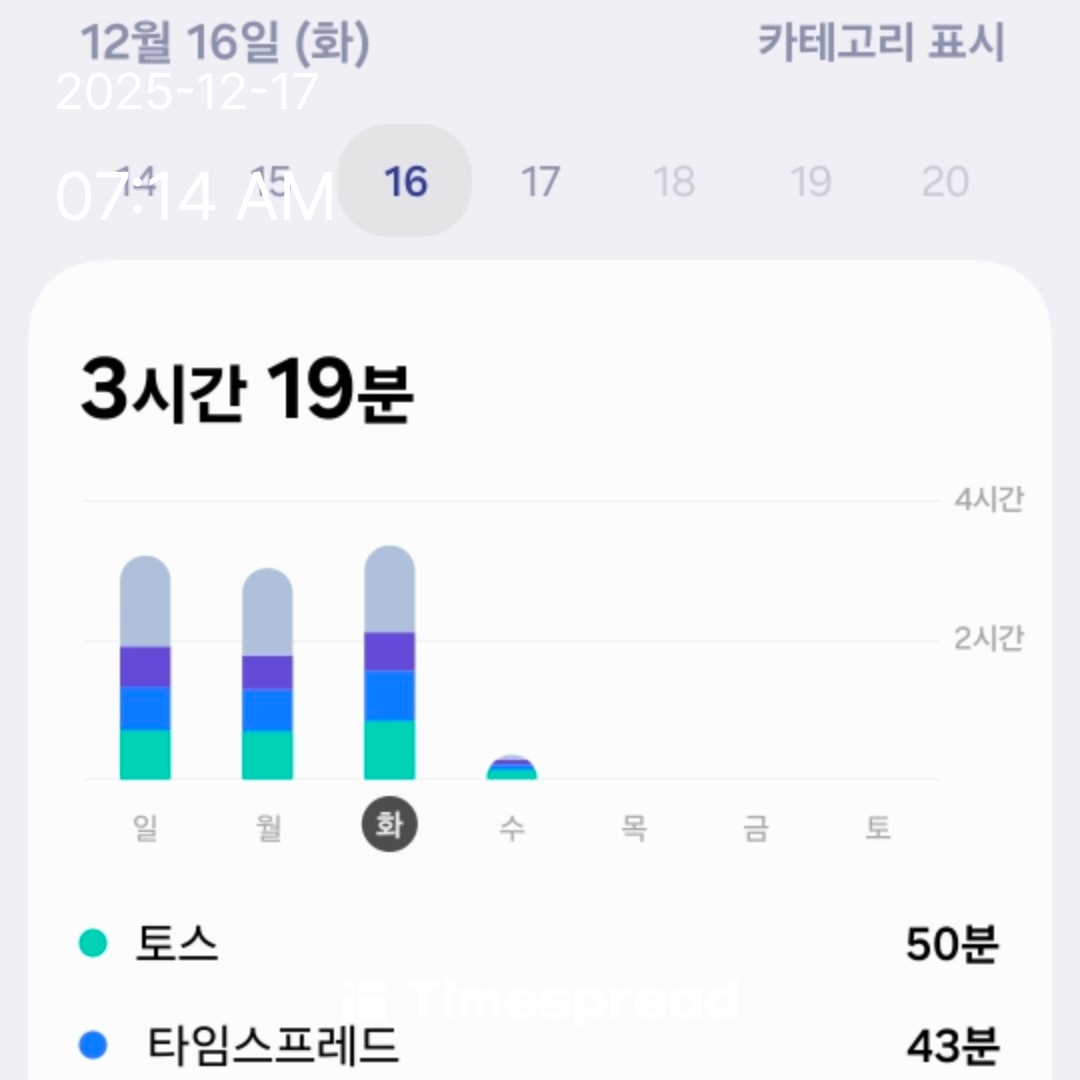Tap the 일 usage bar in the chart
Viewport: 1080px width, 1080px height.
point(145,668)
